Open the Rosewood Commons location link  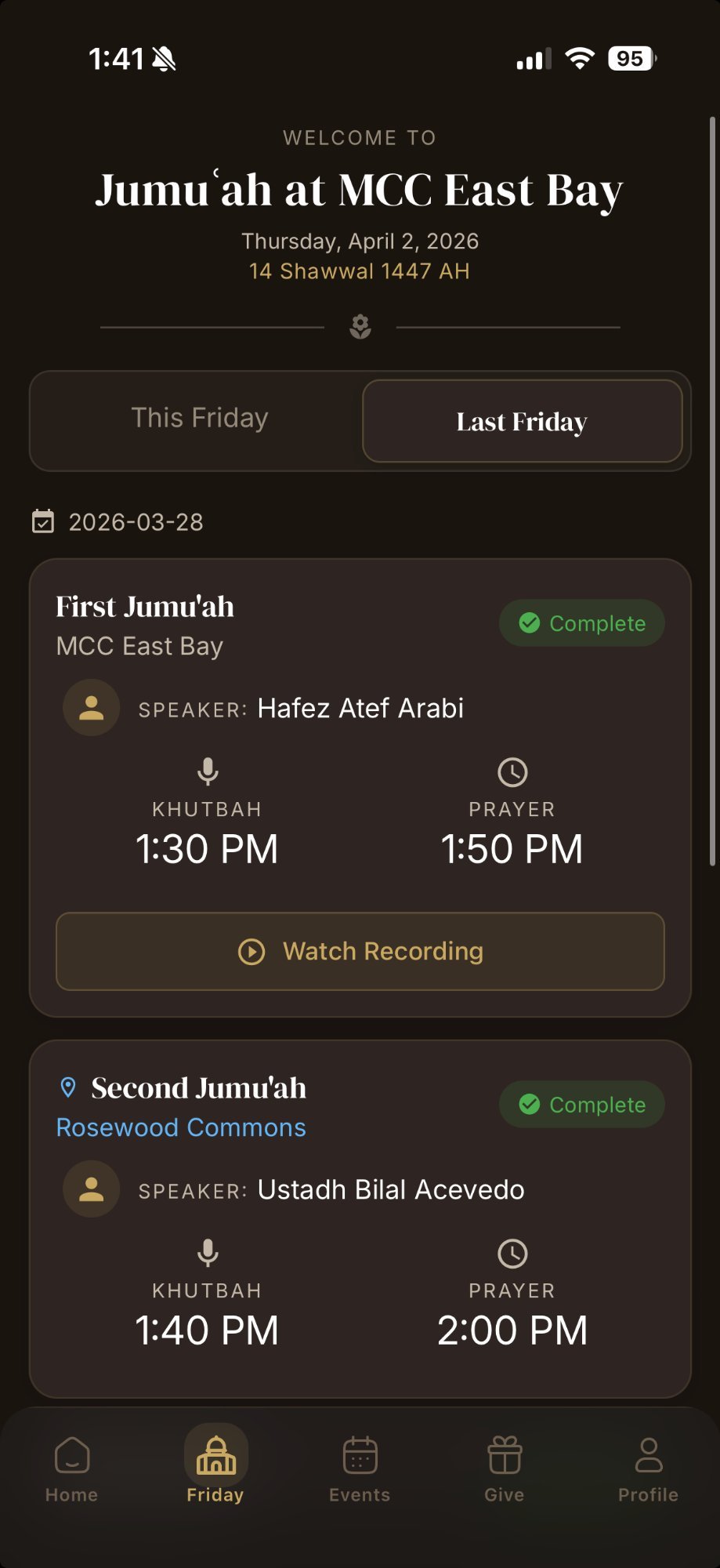180,1127
